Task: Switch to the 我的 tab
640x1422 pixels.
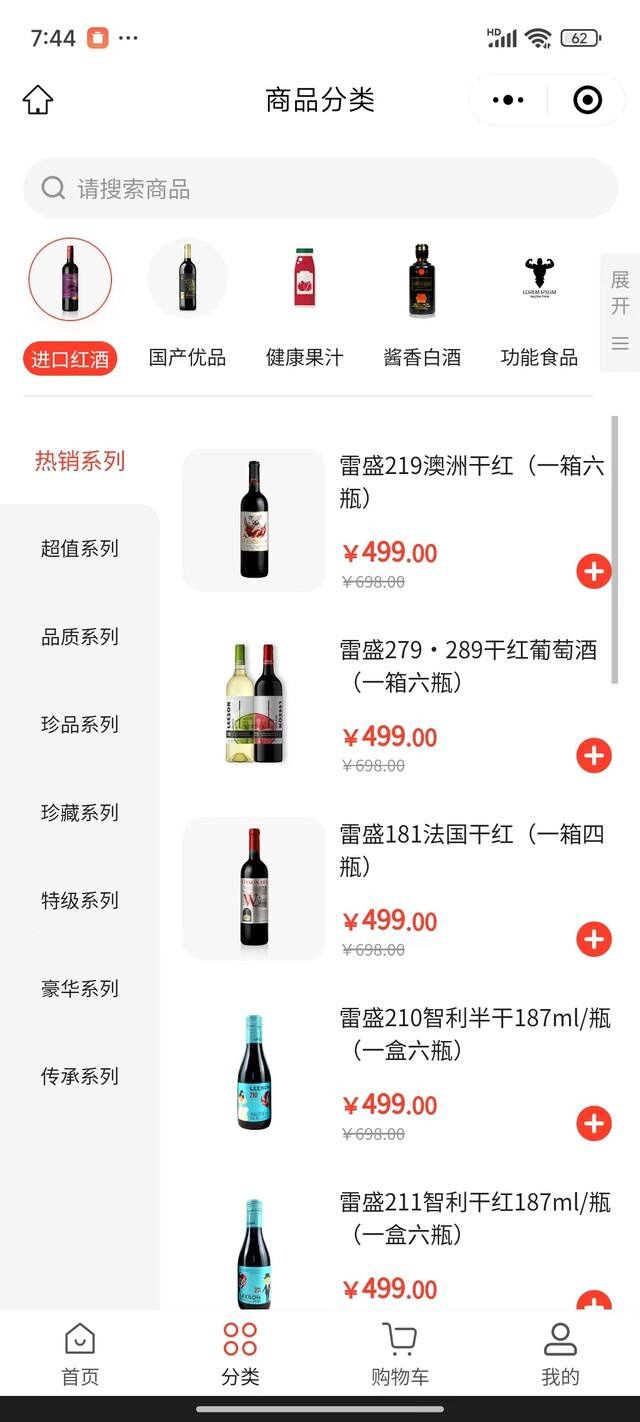Action: 560,1355
